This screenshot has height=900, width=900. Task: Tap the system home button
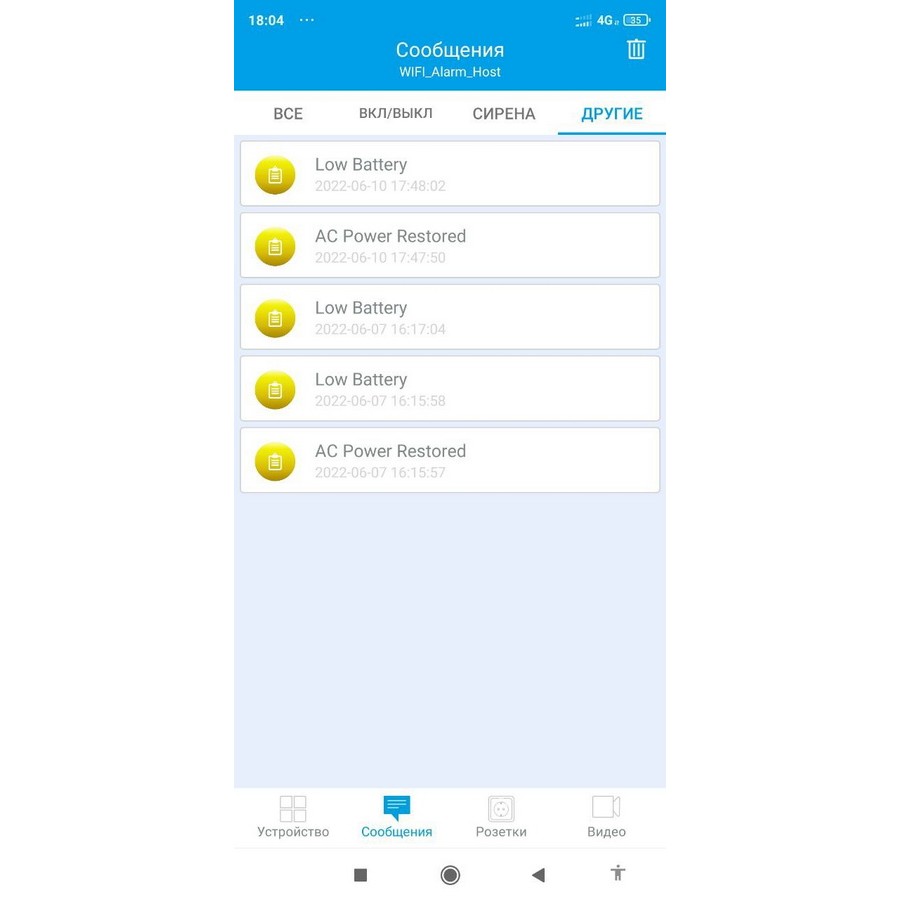point(450,875)
